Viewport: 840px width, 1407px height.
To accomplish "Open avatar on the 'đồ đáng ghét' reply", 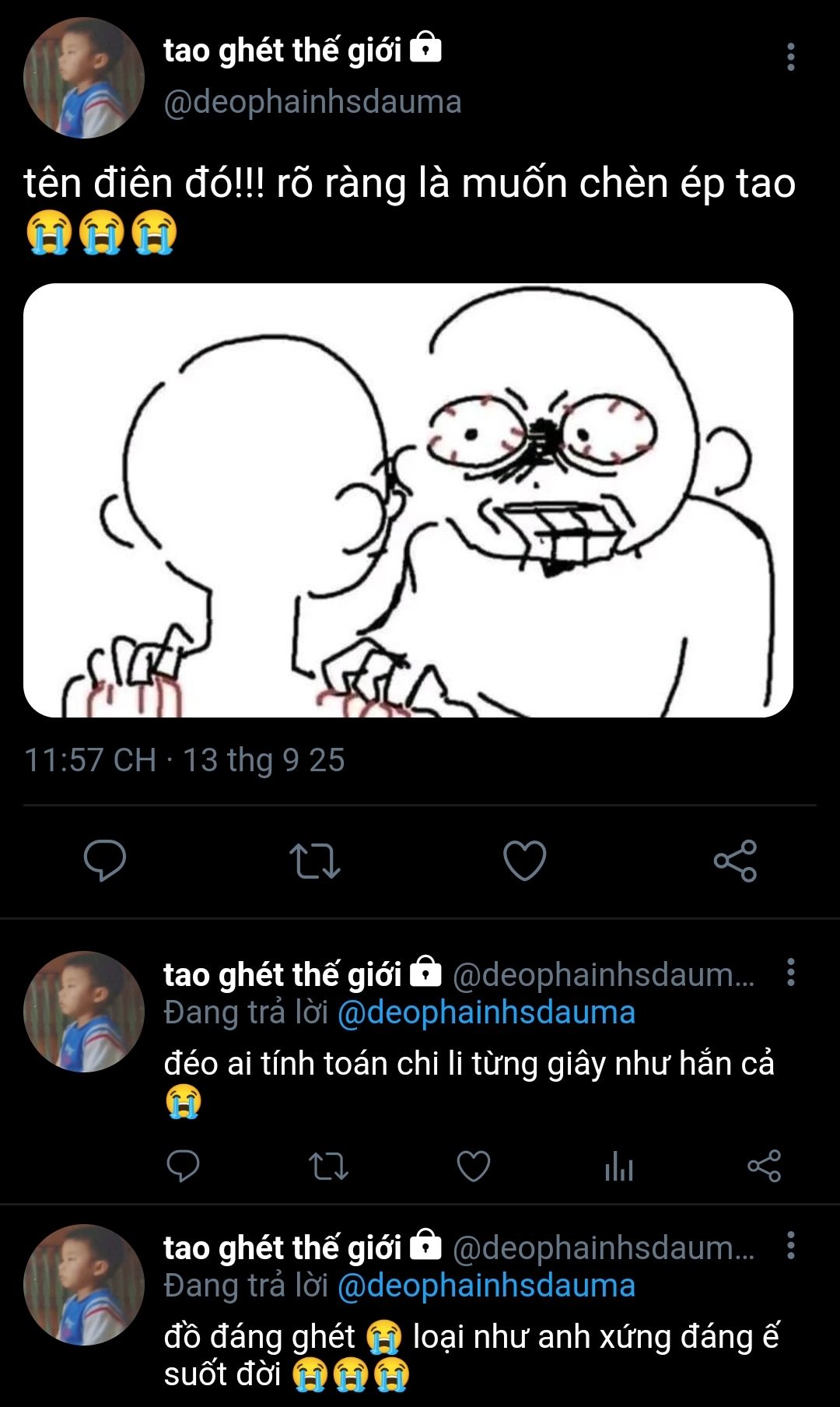I will click(x=84, y=1285).
